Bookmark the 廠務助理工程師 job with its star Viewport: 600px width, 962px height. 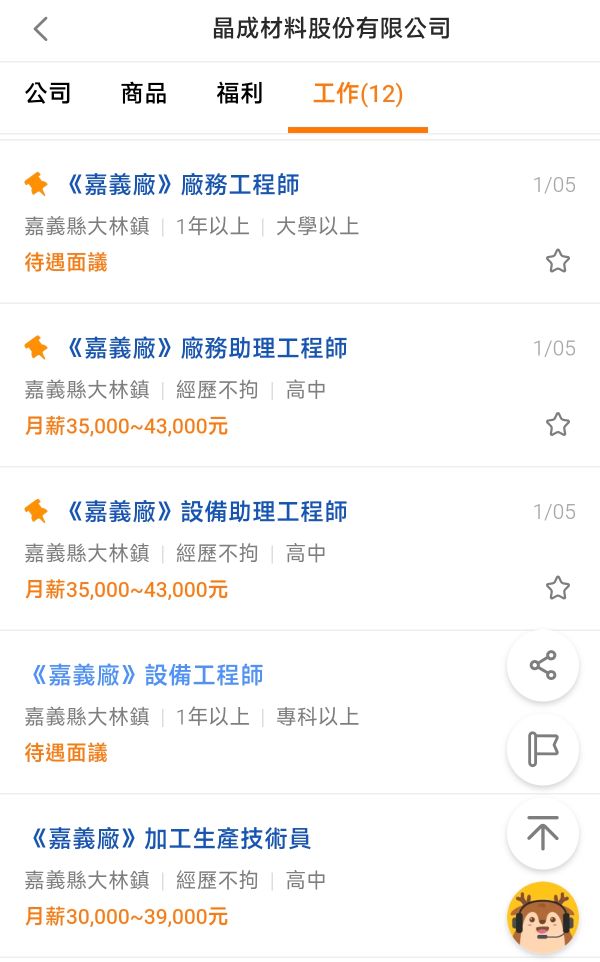click(x=557, y=425)
